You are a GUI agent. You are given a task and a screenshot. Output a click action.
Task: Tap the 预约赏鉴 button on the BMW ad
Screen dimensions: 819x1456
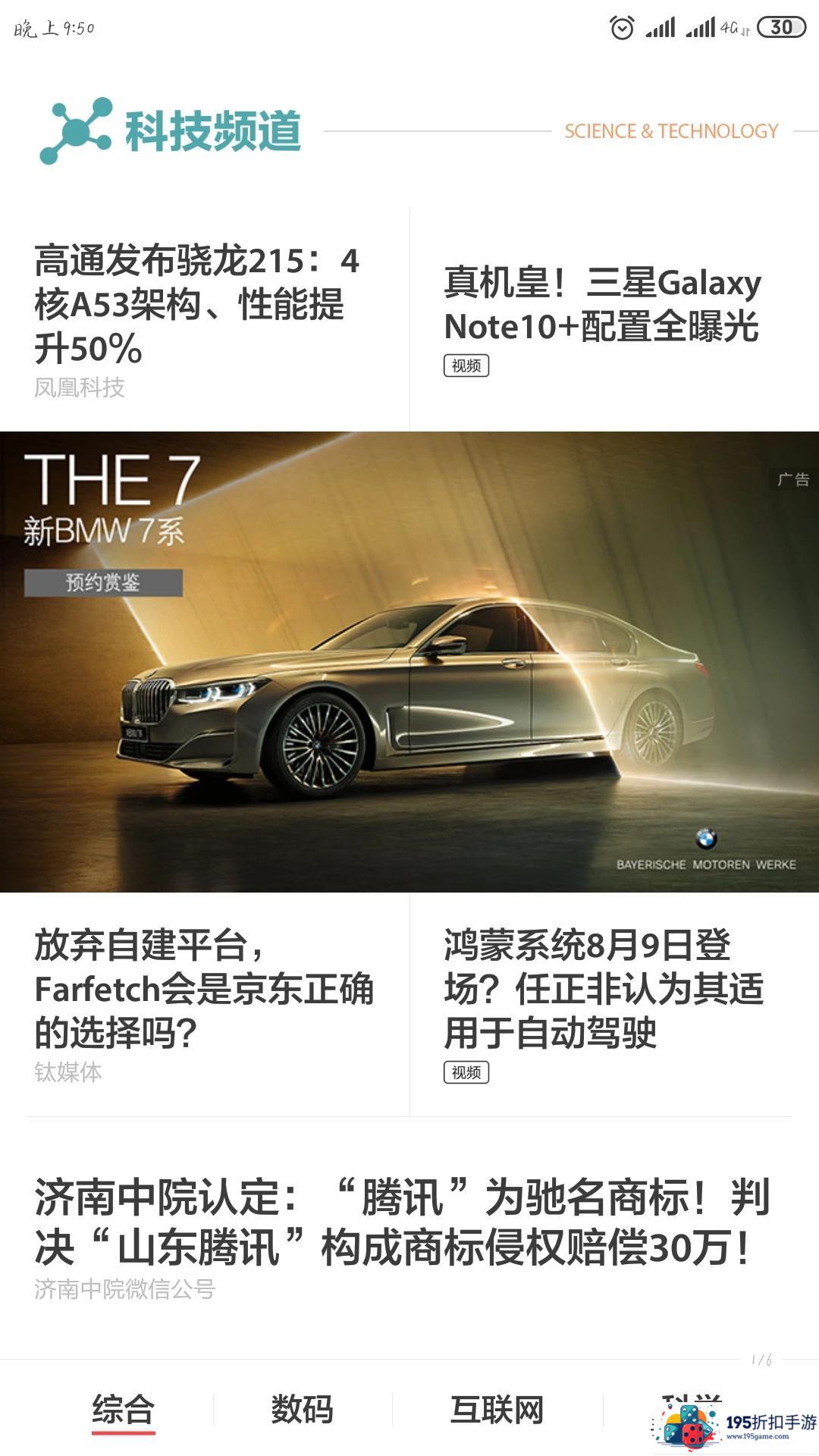[x=103, y=582]
